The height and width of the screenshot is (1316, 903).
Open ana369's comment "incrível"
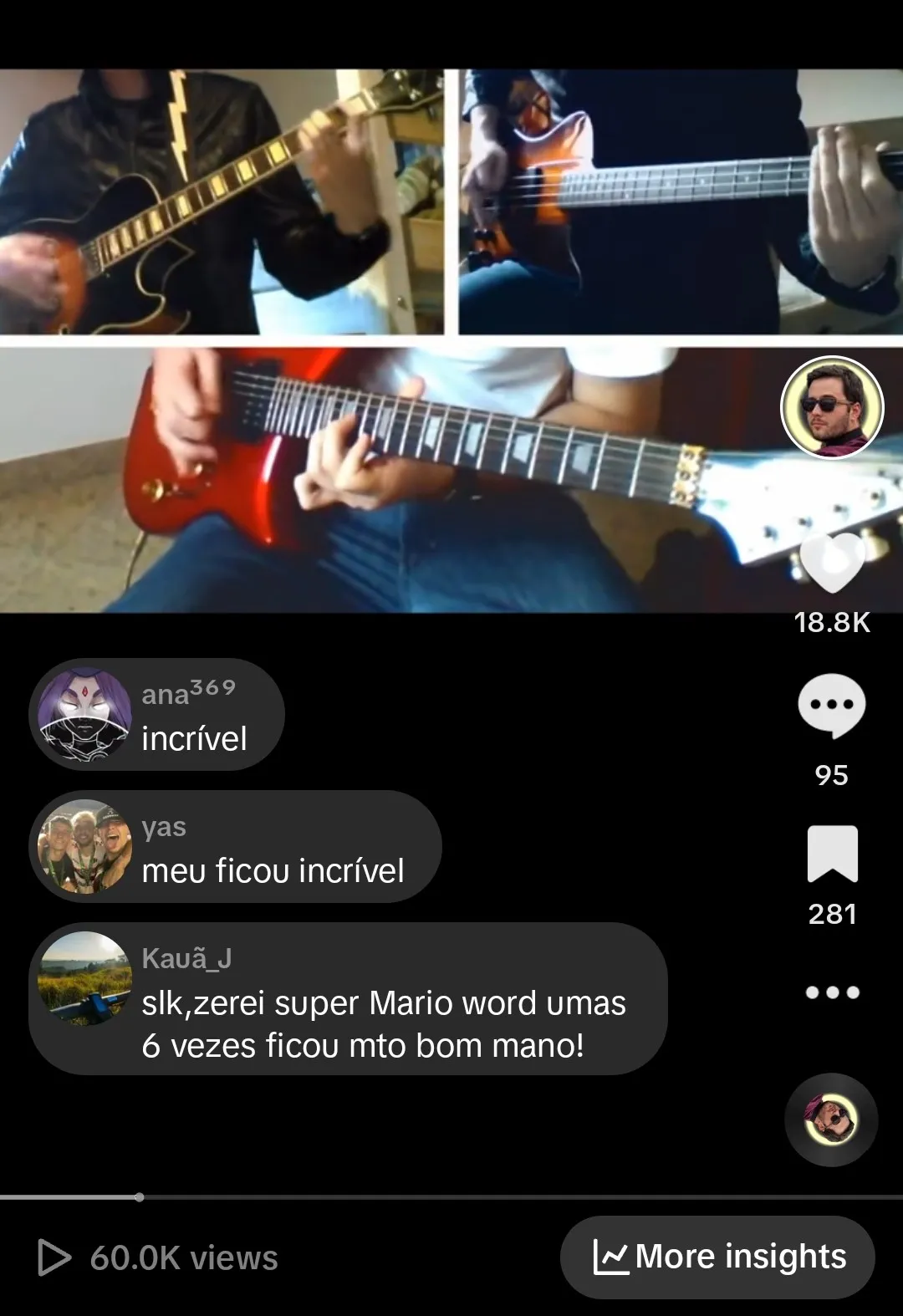point(157,715)
